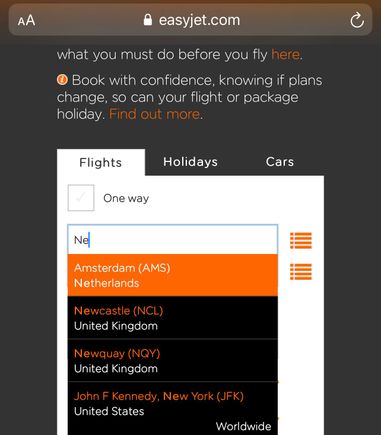Viewport: 381px width, 435px height.
Task: Switch to the Cars tab
Action: point(280,162)
